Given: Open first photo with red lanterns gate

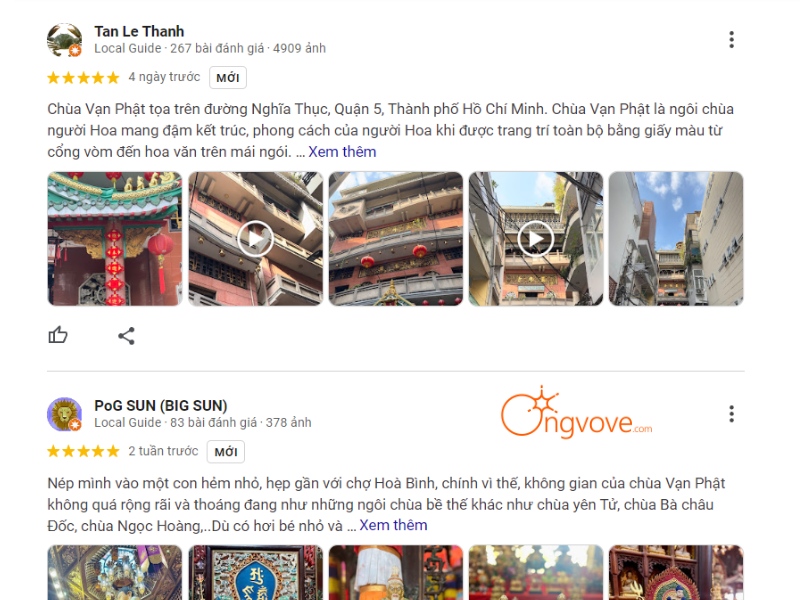Looking at the screenshot, I should 115,239.
